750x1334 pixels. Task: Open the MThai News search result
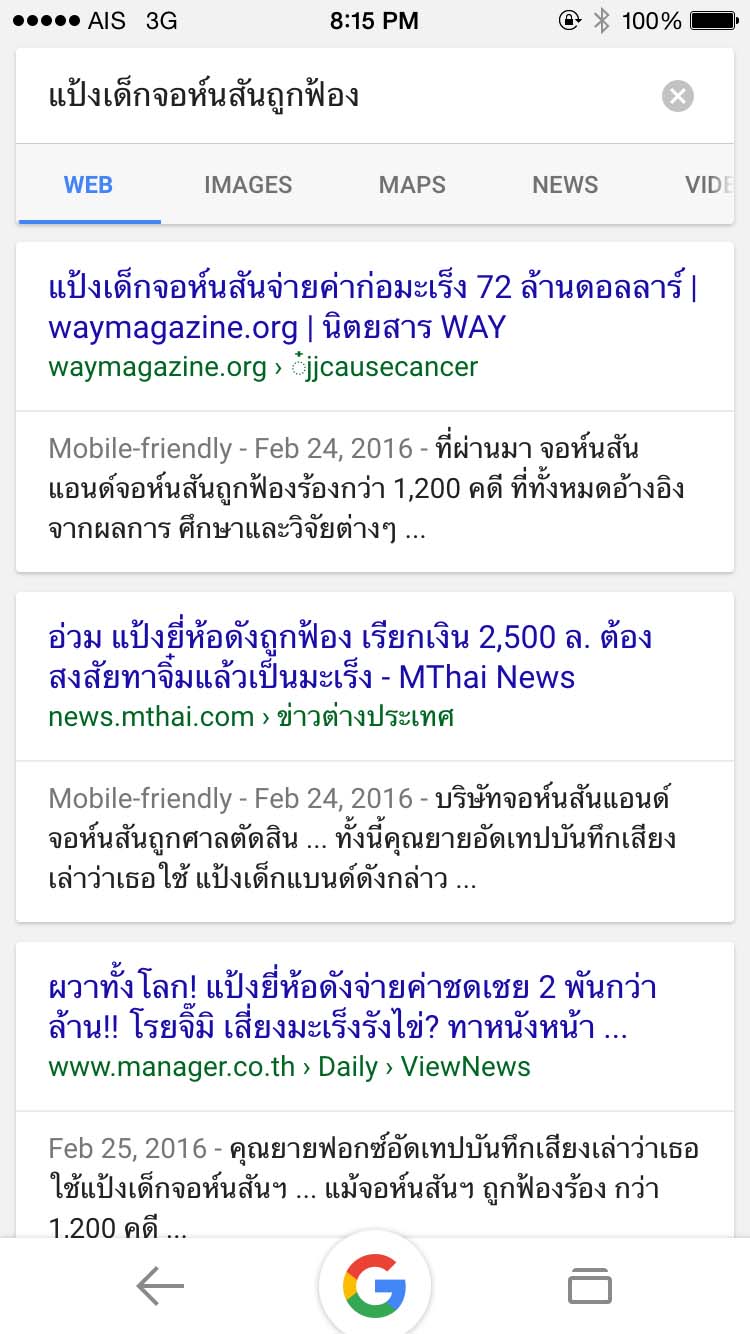[350, 657]
